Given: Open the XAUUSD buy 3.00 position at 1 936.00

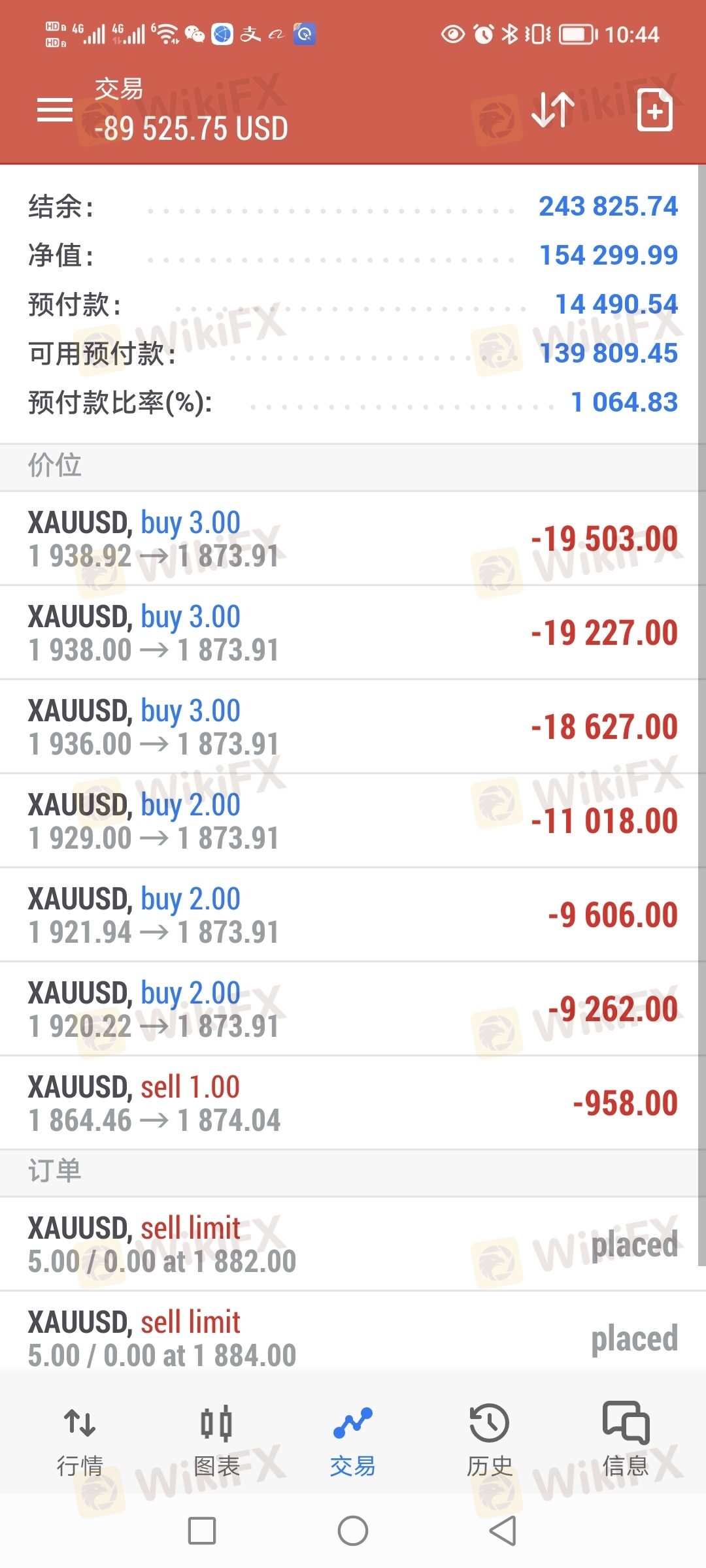Looking at the screenshot, I should 353,727.
